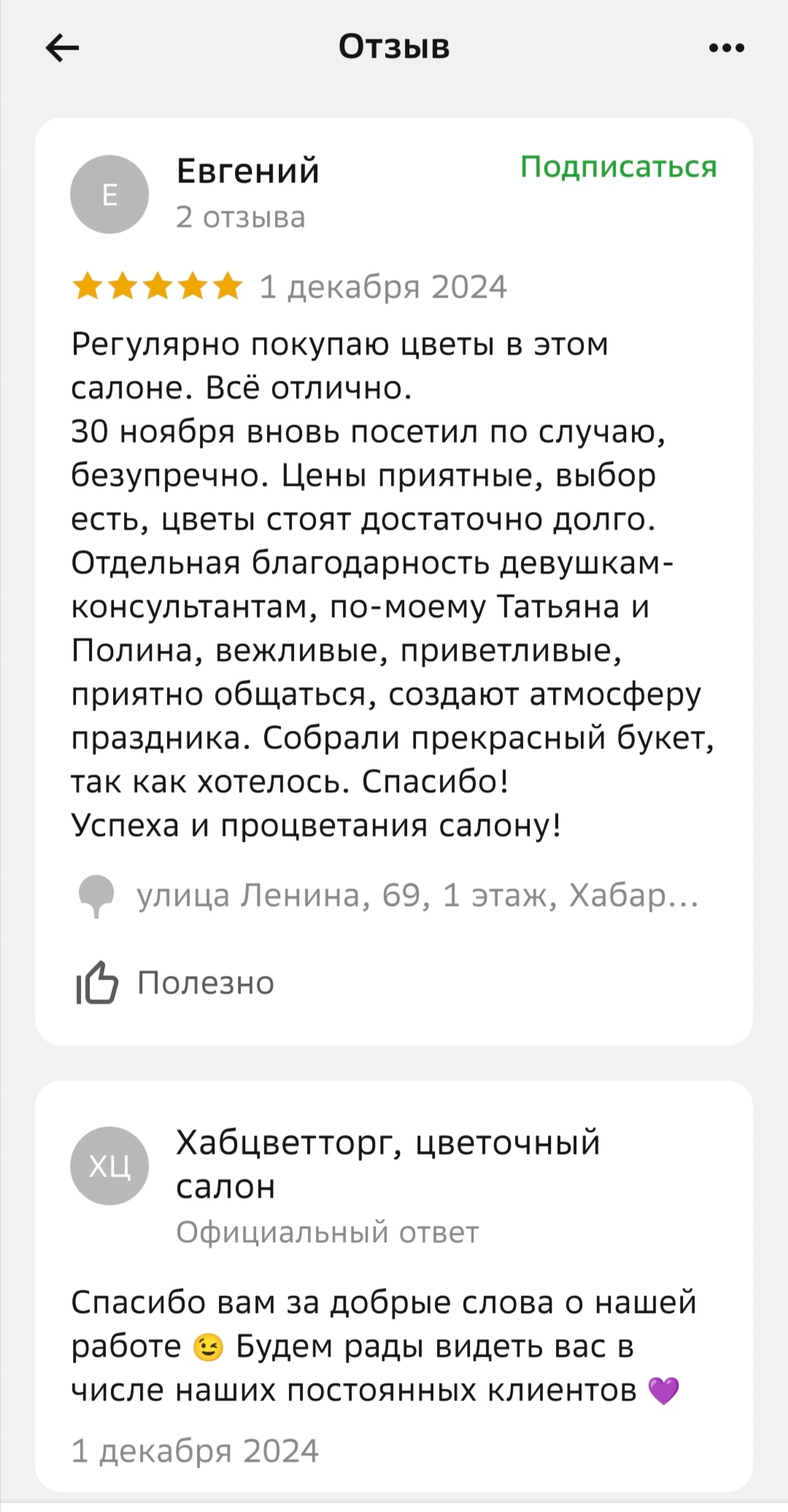Go back using the arrow icon
This screenshot has height=1512, width=788.
click(63, 48)
